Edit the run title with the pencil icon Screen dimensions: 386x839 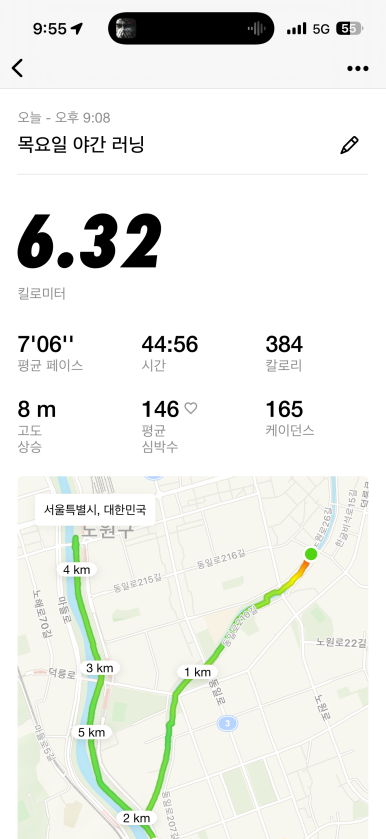click(x=350, y=145)
